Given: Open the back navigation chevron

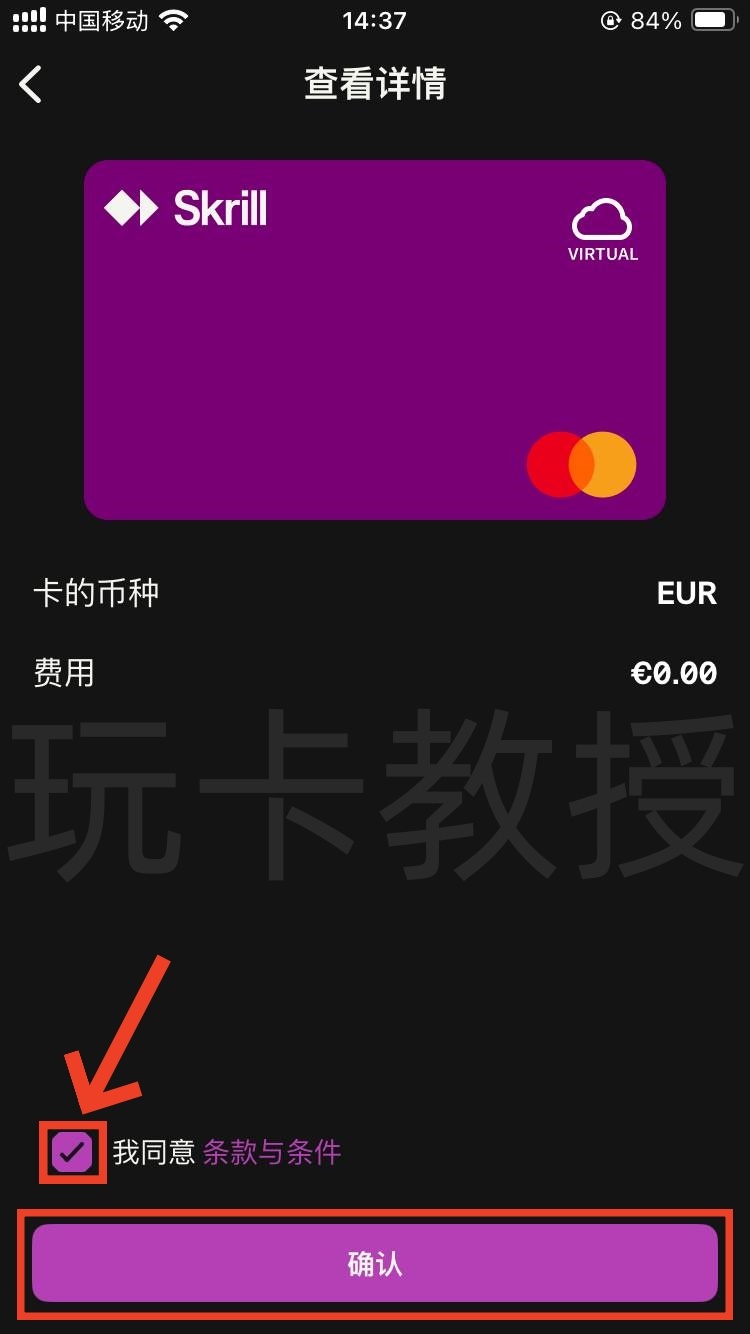Looking at the screenshot, I should tap(30, 85).
